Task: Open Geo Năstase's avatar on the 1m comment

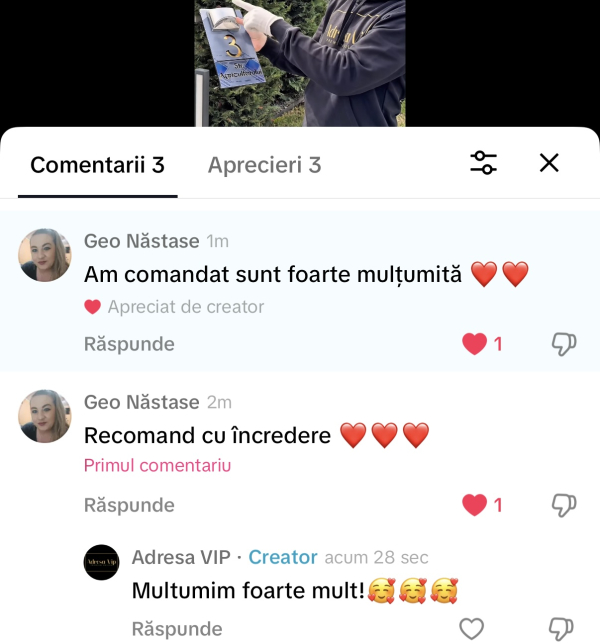Action: (45, 256)
